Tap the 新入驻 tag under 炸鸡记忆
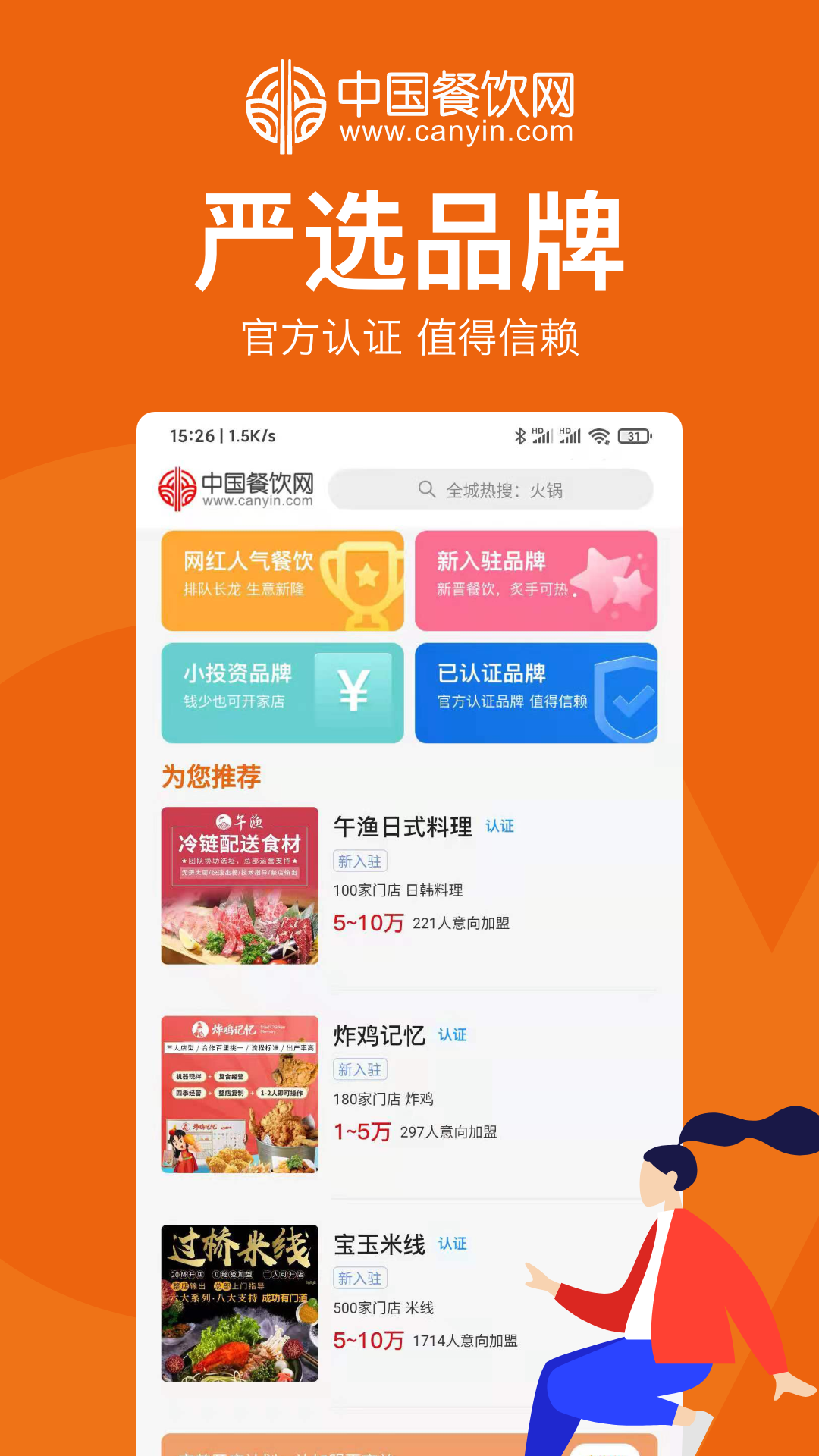The width and height of the screenshot is (819, 1456). coord(359,1069)
